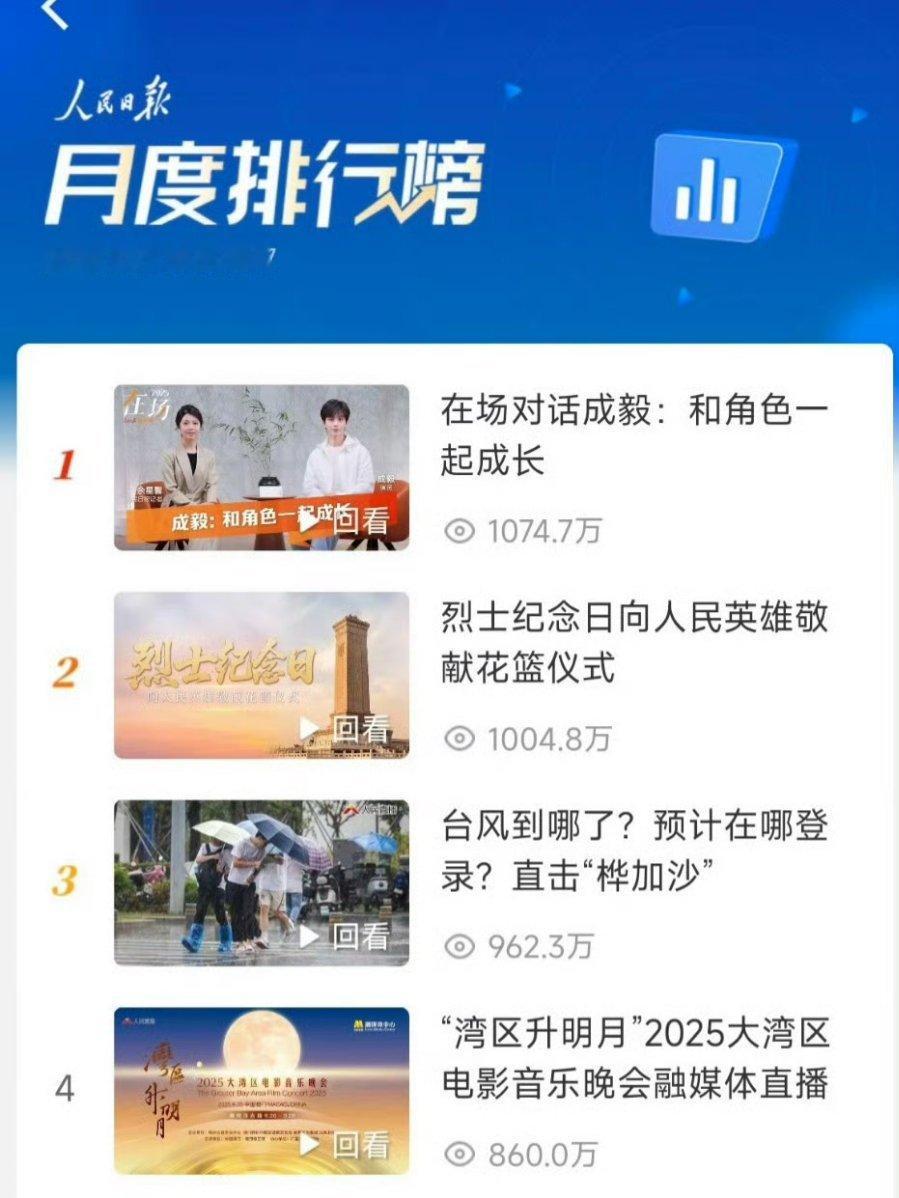Open the 在场对话成毅 replay ranked first

click(x=261, y=467)
